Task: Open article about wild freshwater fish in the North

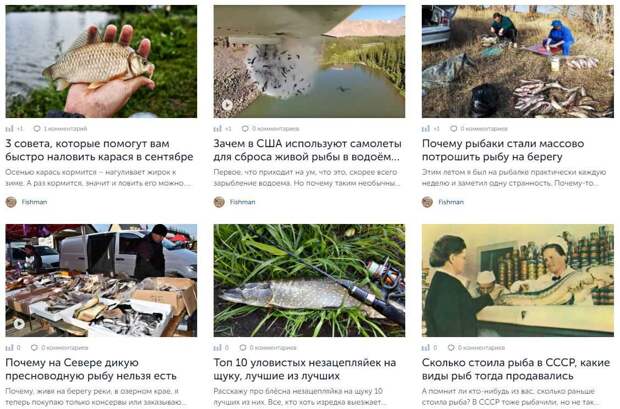Action: (x=99, y=369)
